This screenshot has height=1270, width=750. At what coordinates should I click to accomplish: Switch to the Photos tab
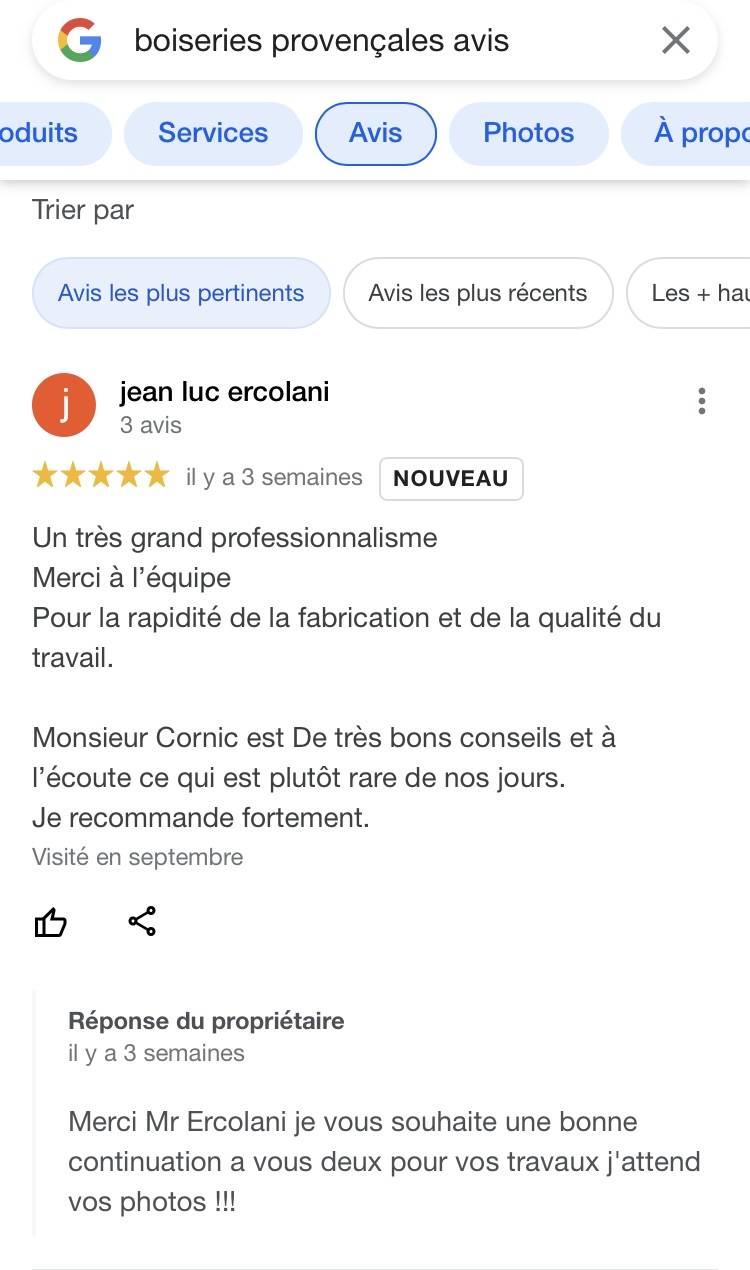[528, 133]
